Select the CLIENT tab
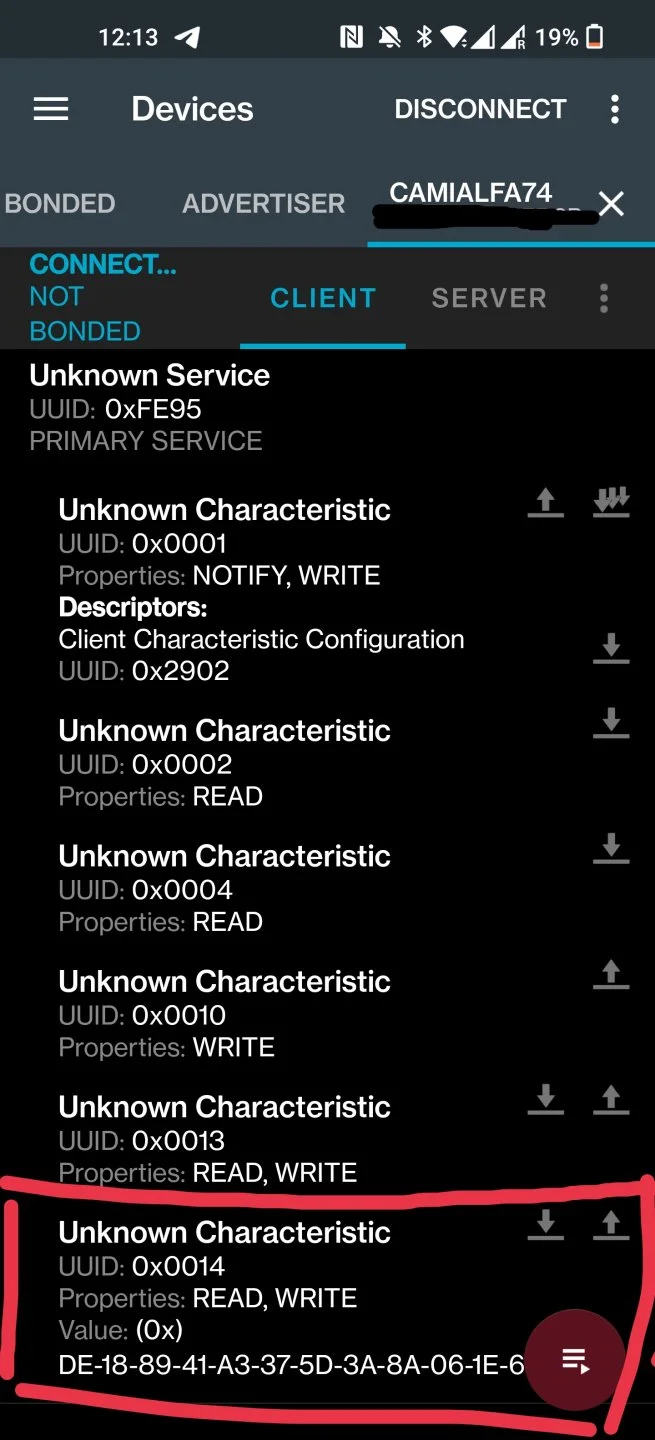Screen dimensions: 655x1440 pyautogui.click(x=323, y=298)
